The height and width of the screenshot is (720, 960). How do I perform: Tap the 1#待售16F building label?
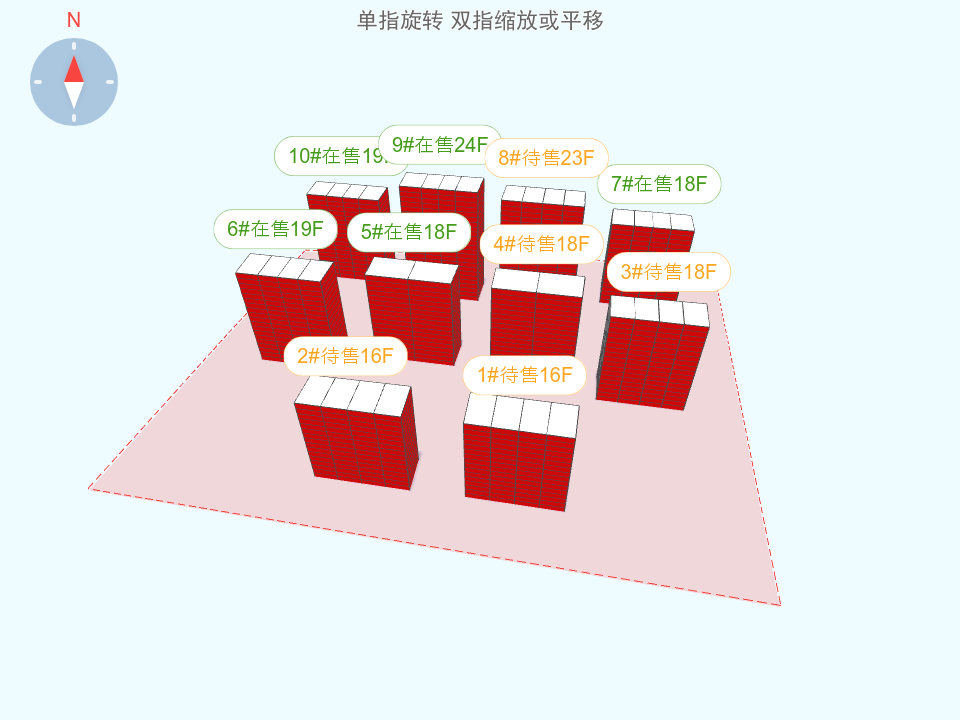coord(524,375)
